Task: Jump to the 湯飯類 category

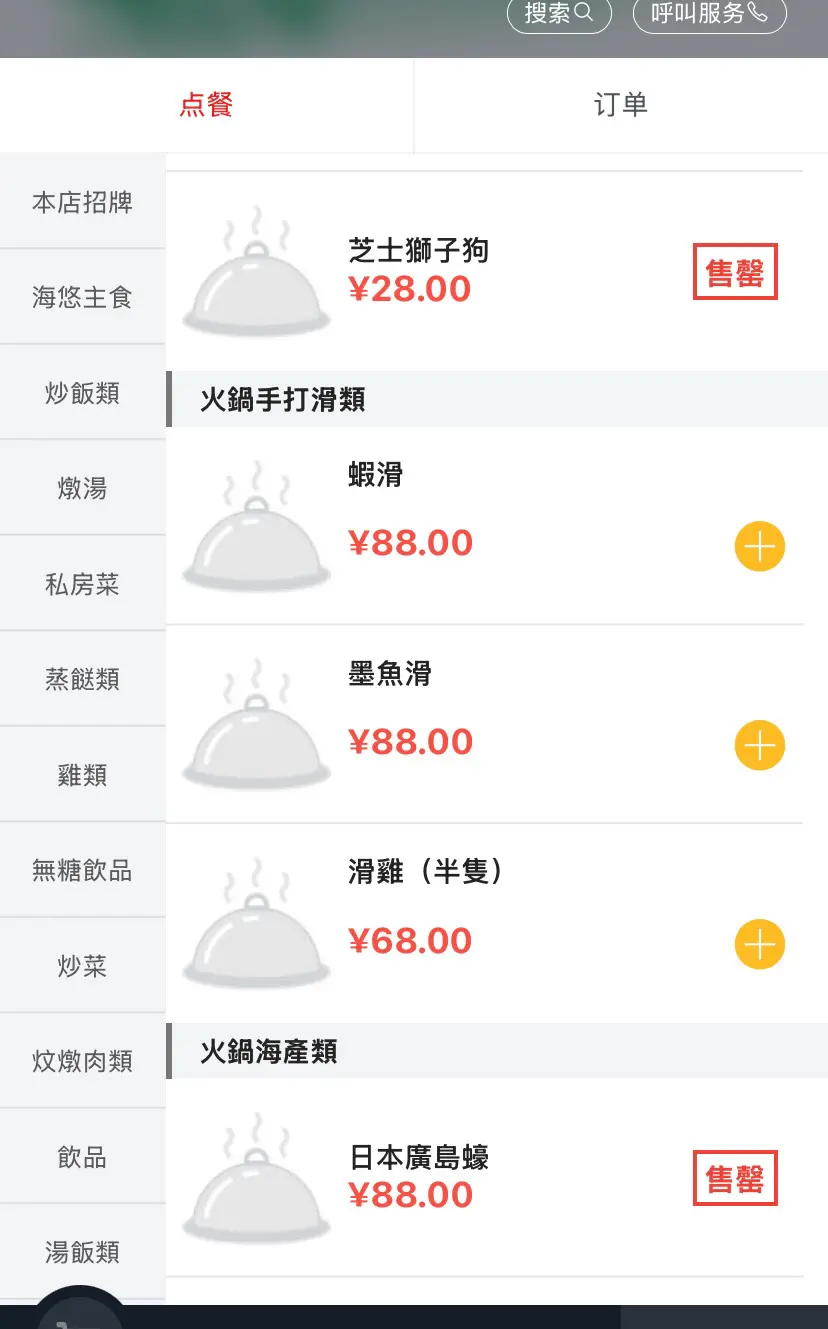Action: (x=82, y=1252)
